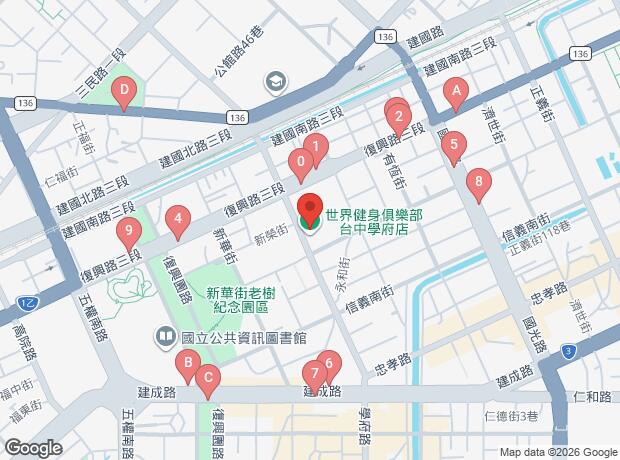Open map marker B
The image size is (620, 460).
[x=186, y=364]
